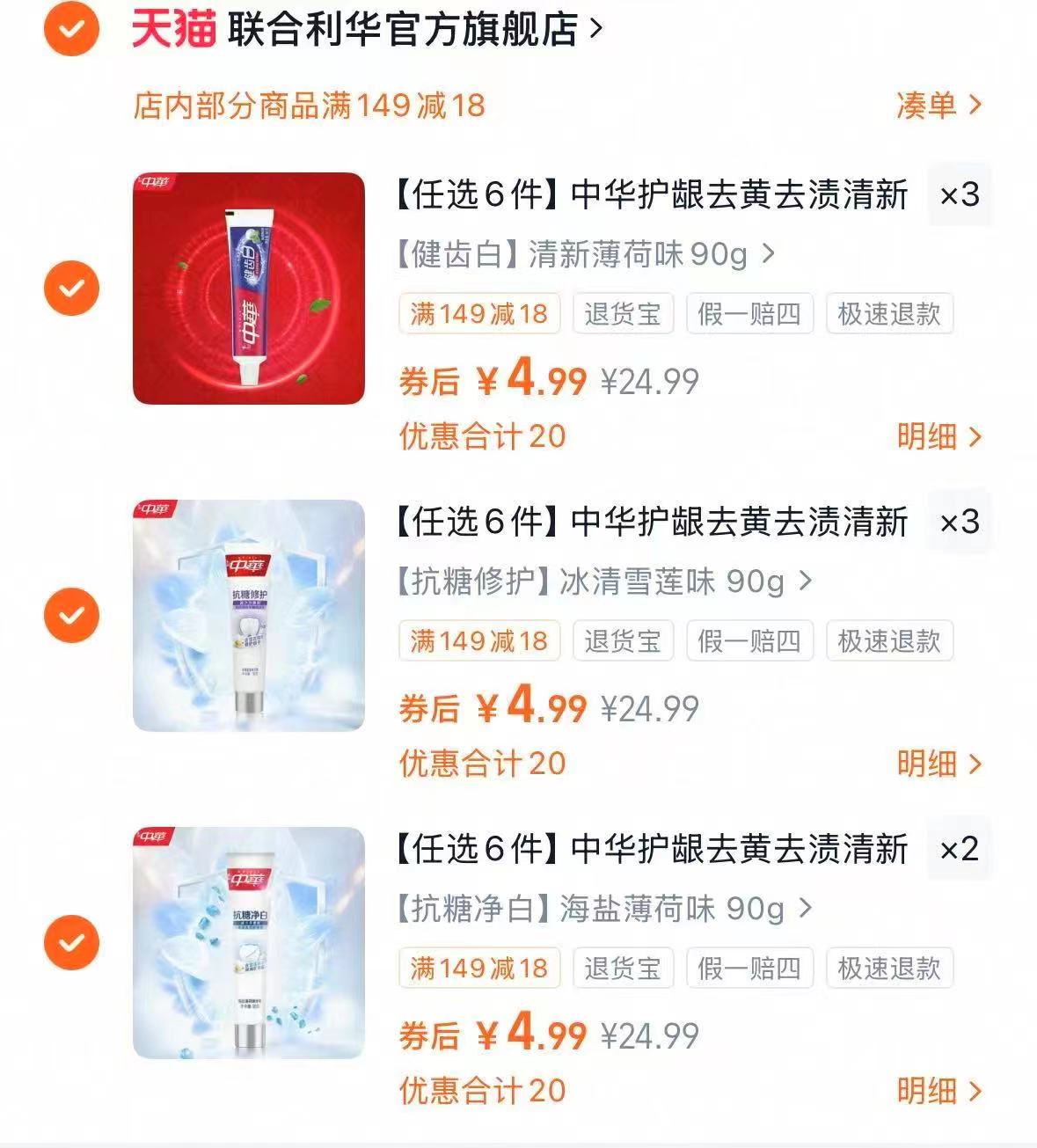The image size is (1037, 1148).
Task: Click the Tmall 天猫 logo
Action: (x=170, y=27)
